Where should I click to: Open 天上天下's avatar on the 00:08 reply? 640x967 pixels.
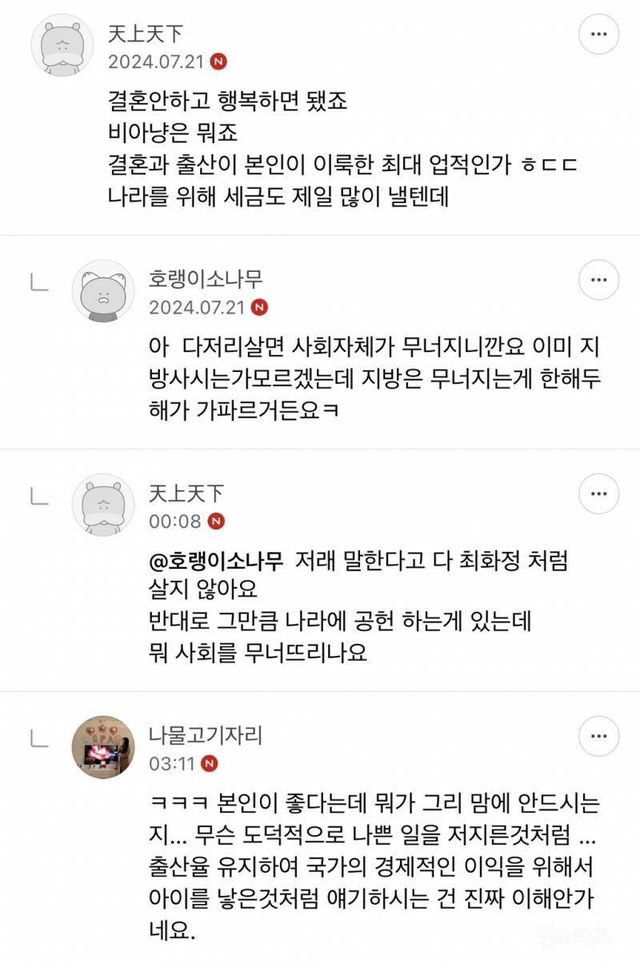click(x=103, y=505)
